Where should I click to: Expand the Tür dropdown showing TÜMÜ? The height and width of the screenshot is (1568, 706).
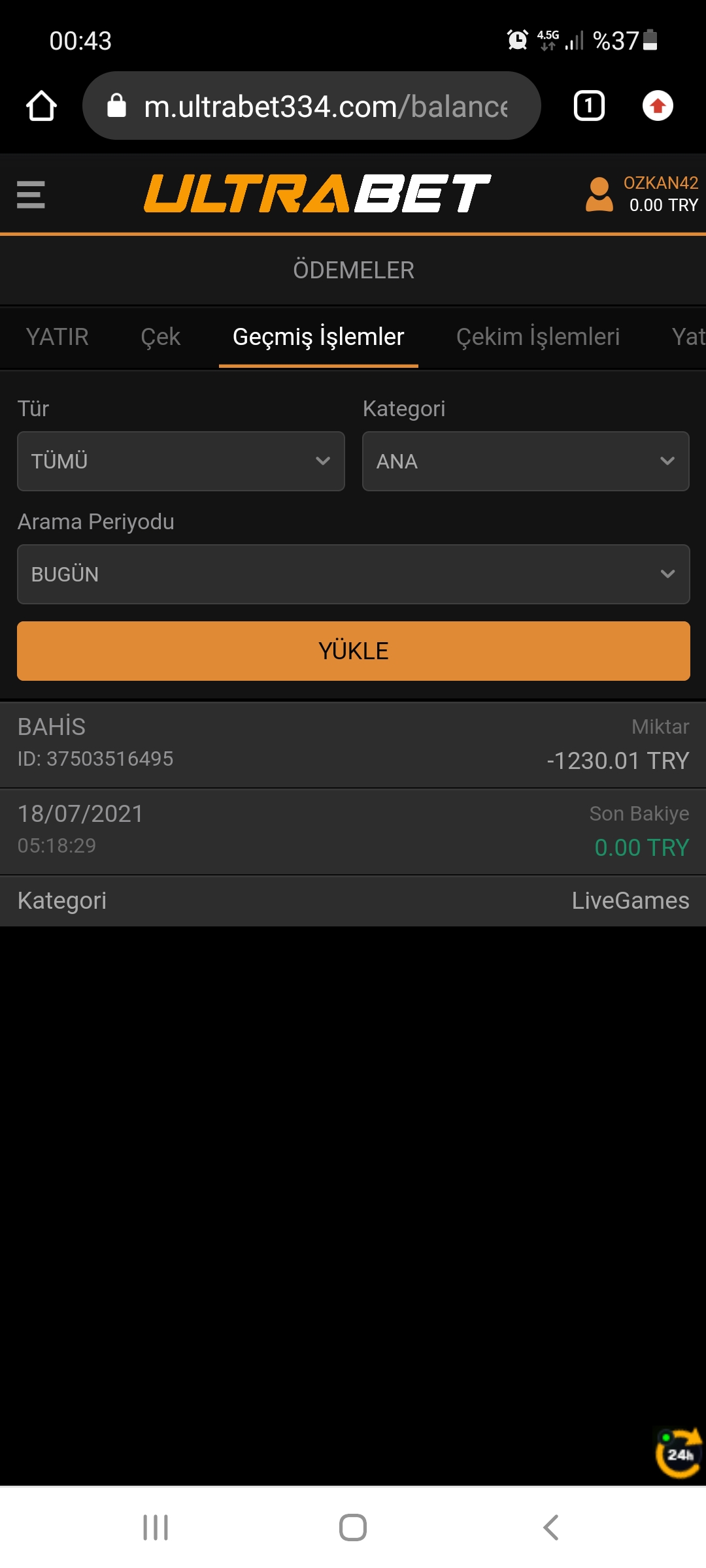[x=181, y=461]
